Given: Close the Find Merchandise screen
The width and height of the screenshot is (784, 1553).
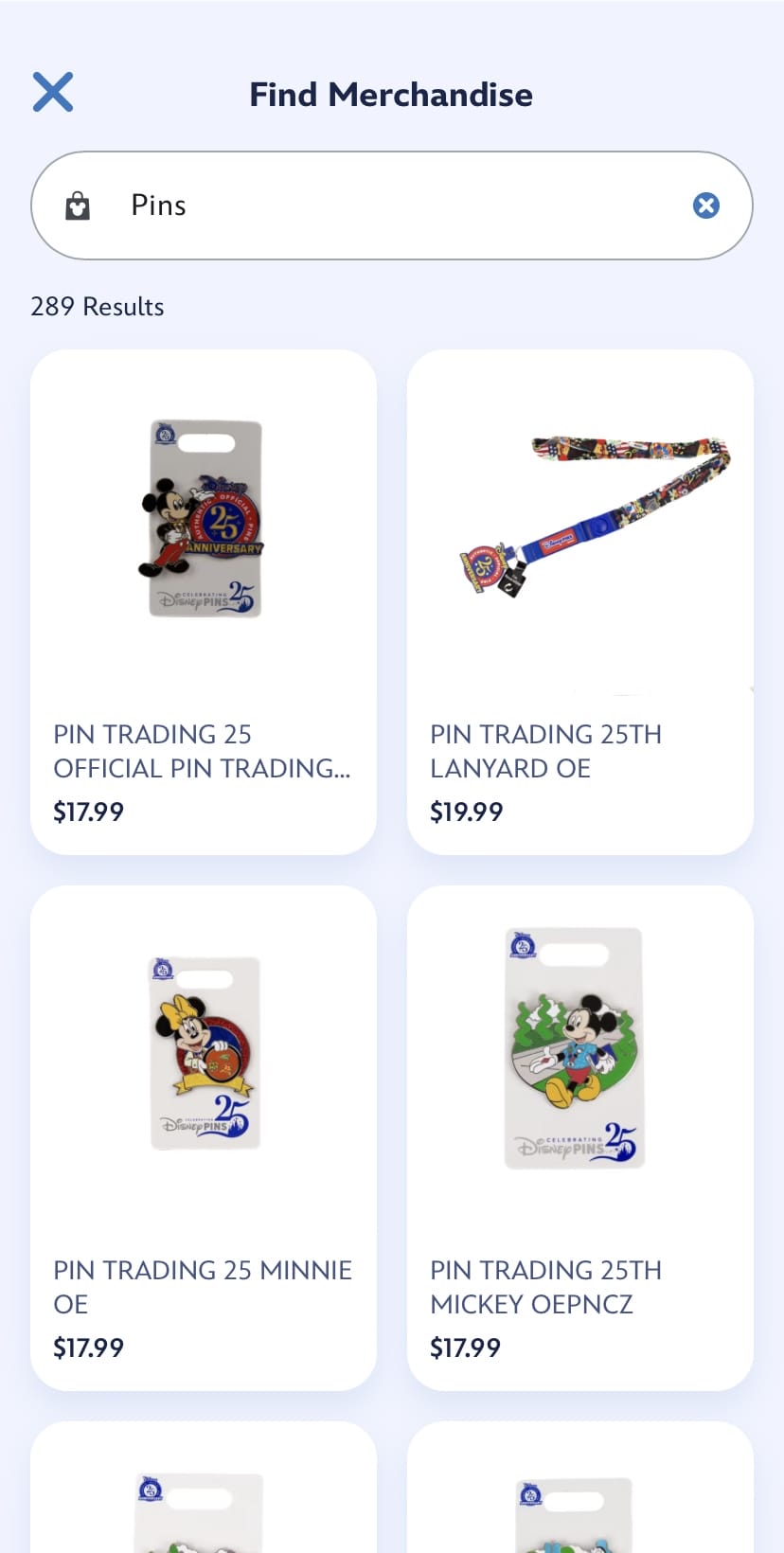Looking at the screenshot, I should (53, 93).
